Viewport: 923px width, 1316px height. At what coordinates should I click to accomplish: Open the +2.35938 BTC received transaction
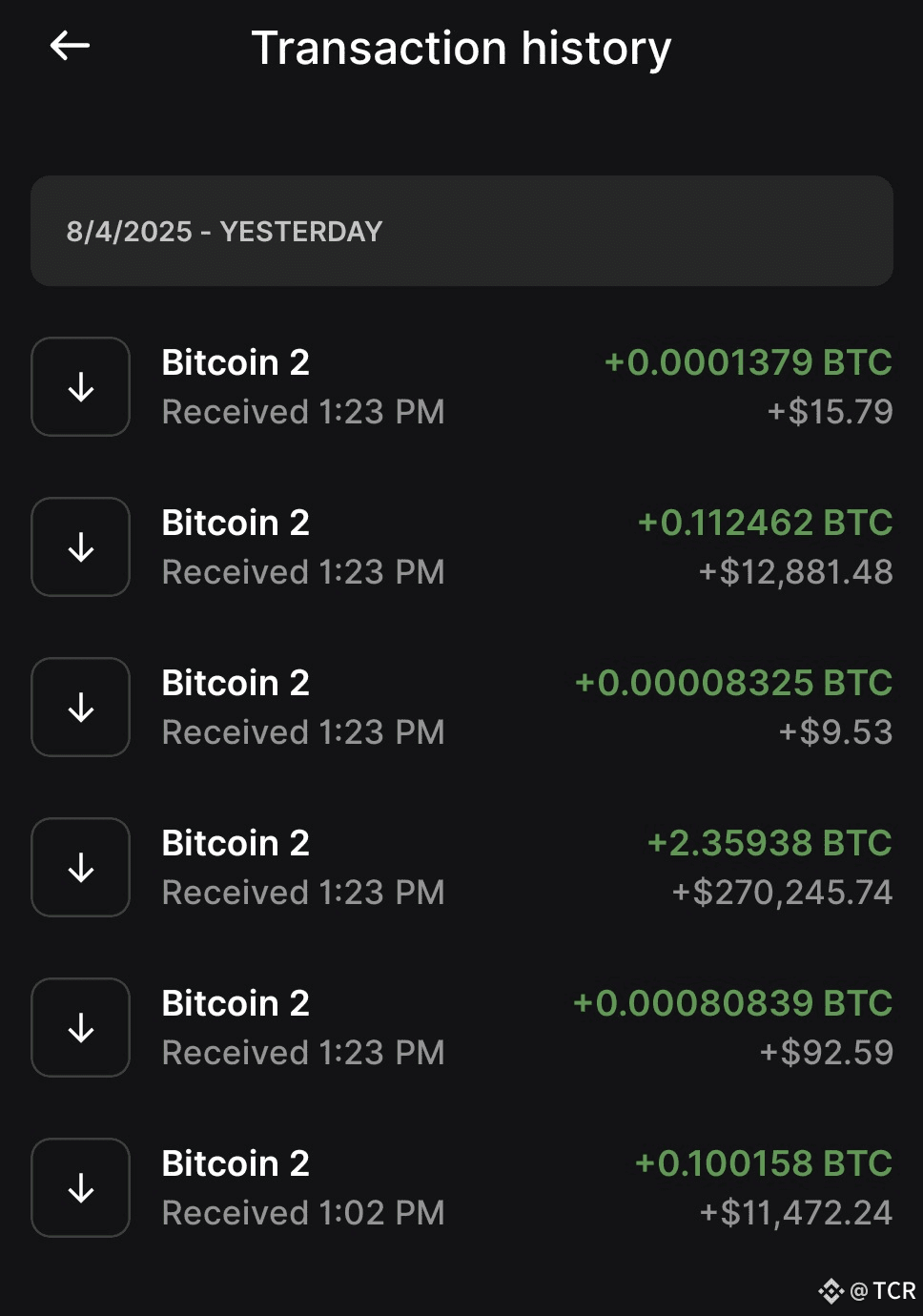point(461,868)
